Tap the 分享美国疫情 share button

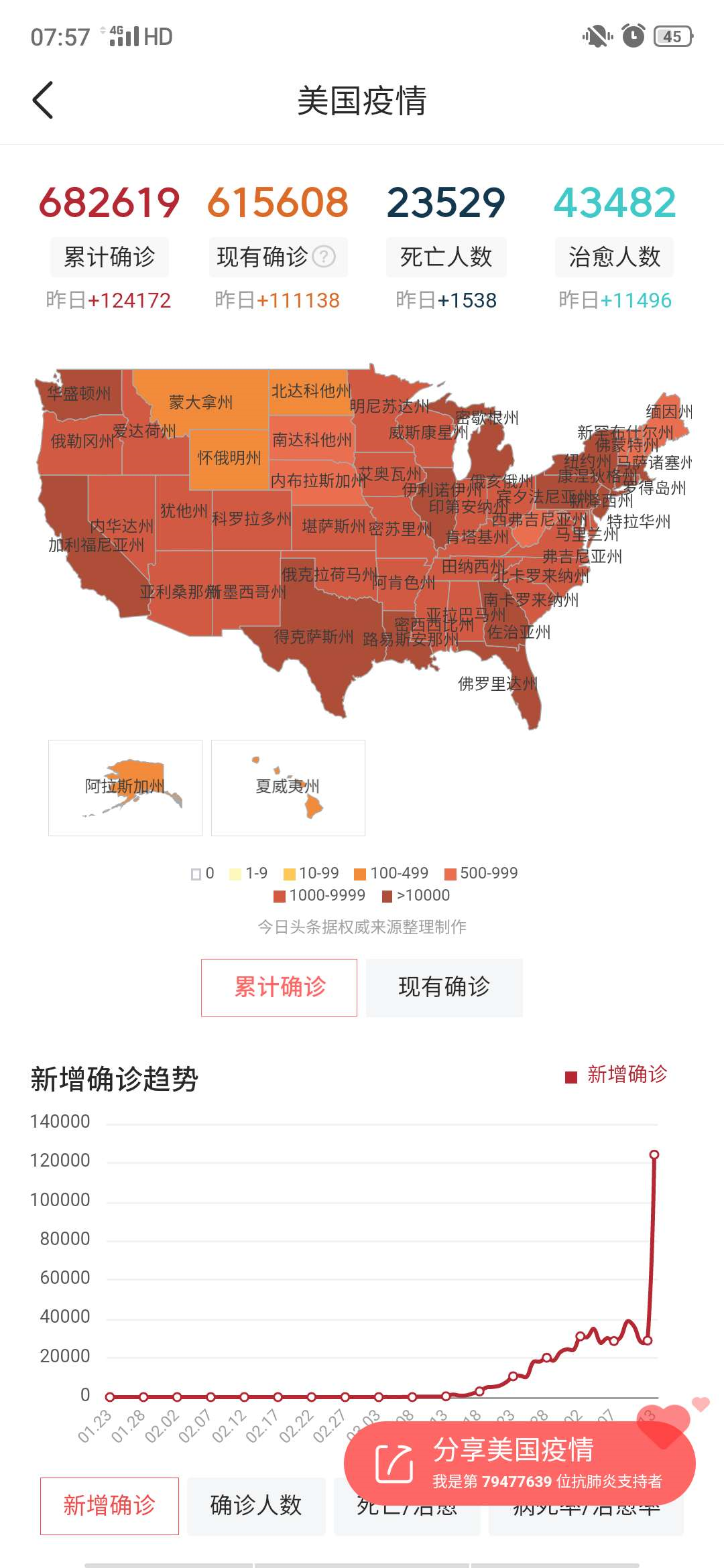pos(513,1463)
